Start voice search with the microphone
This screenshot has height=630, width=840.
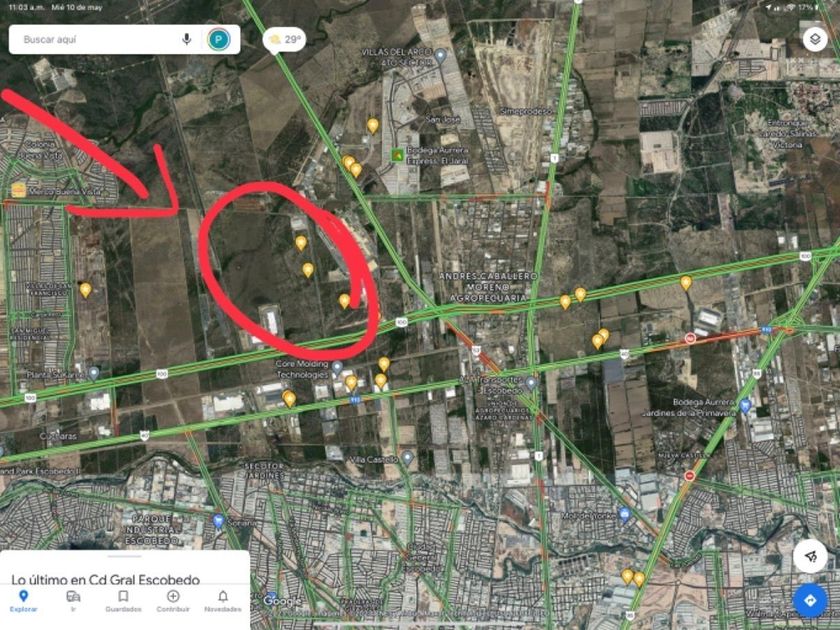[187, 40]
